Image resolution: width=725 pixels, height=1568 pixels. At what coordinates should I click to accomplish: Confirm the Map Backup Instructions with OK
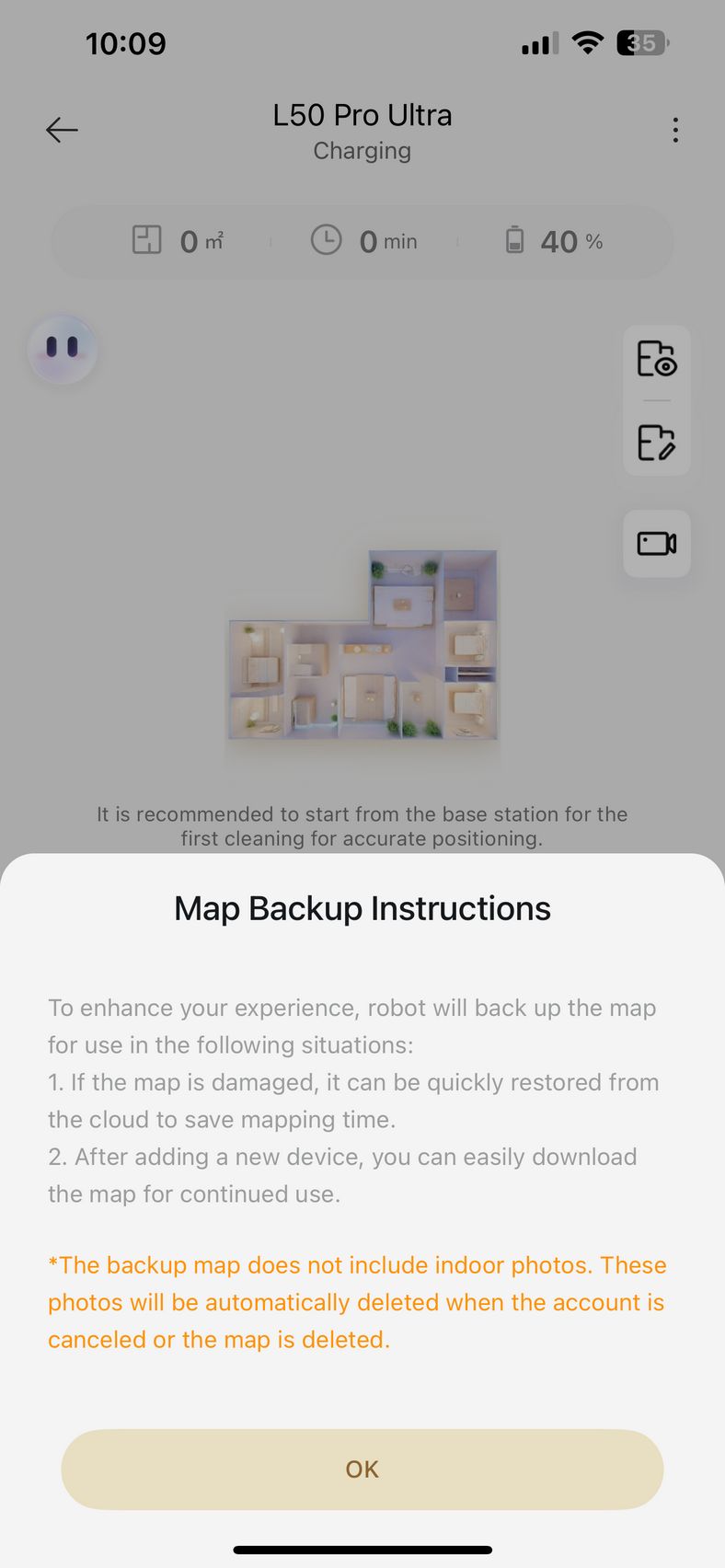pos(362,1469)
